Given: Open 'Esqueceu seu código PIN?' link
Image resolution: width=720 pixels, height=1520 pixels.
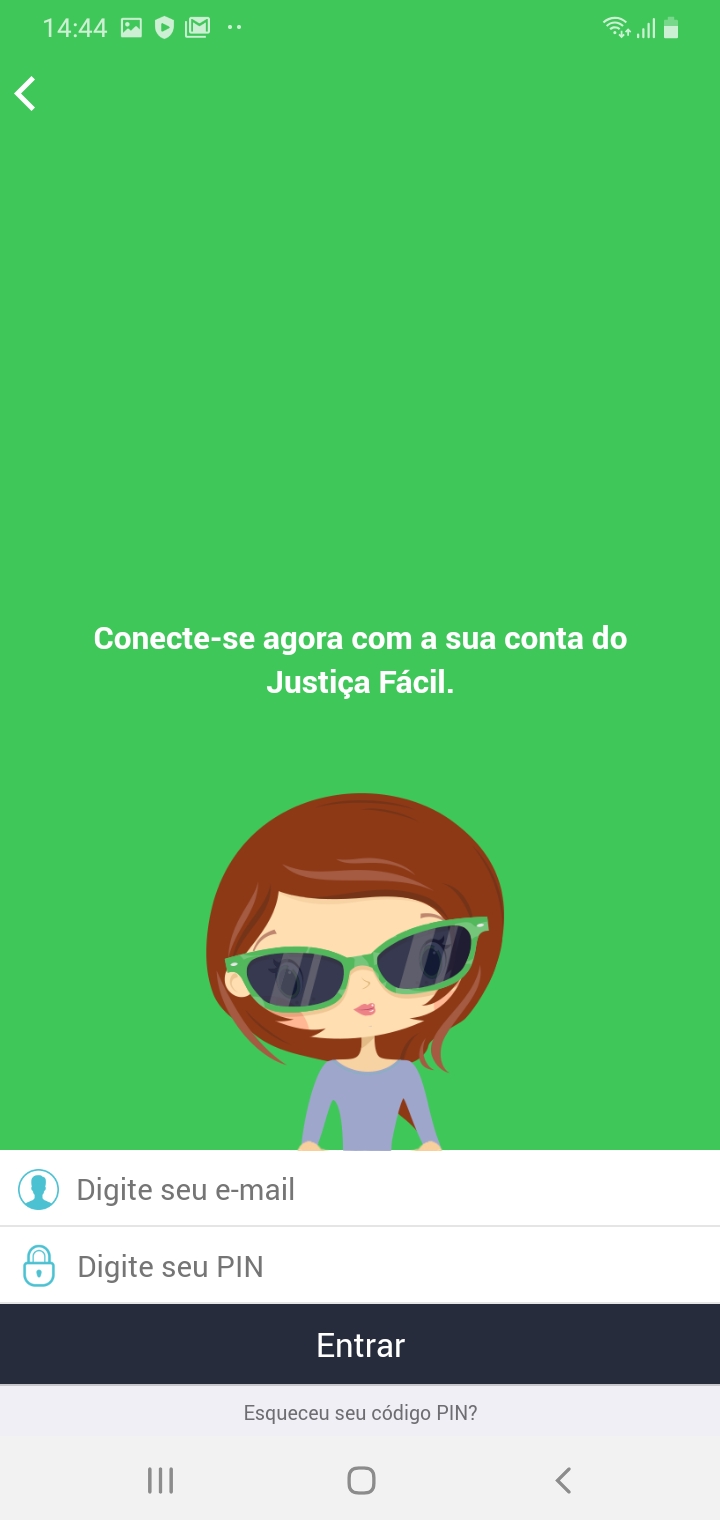Looking at the screenshot, I should coord(360,1413).
